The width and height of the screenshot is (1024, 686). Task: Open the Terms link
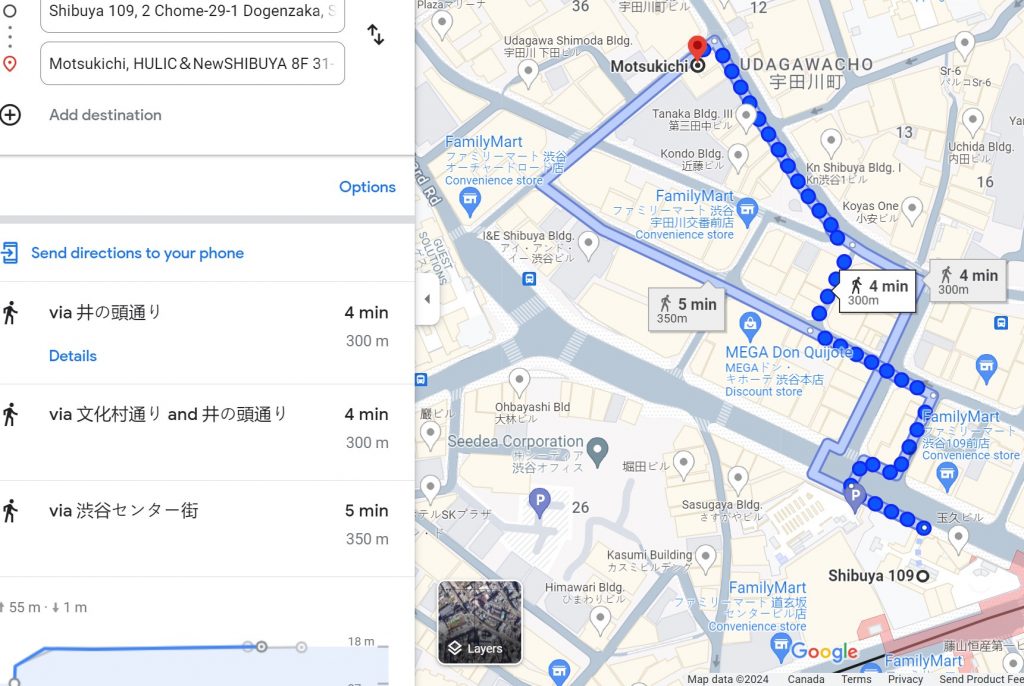click(856, 679)
